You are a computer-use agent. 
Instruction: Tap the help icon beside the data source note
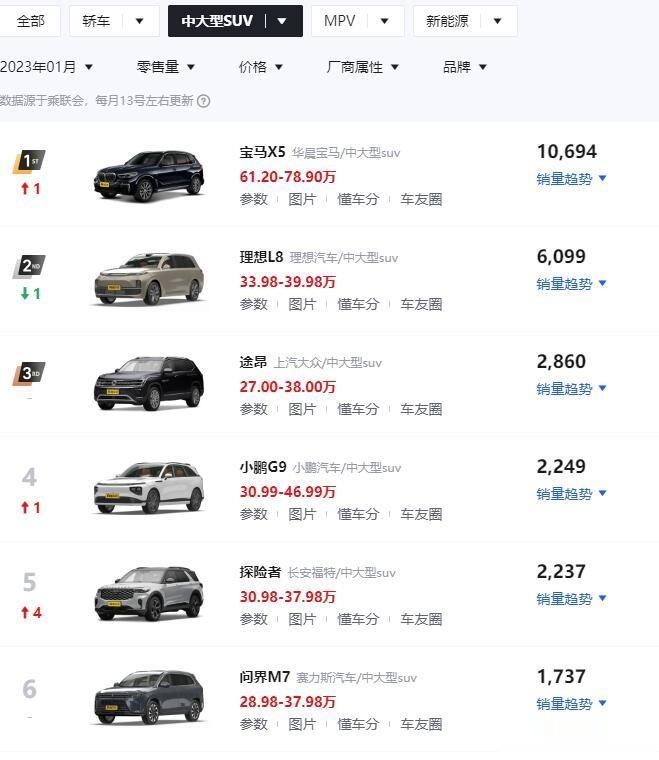[204, 101]
